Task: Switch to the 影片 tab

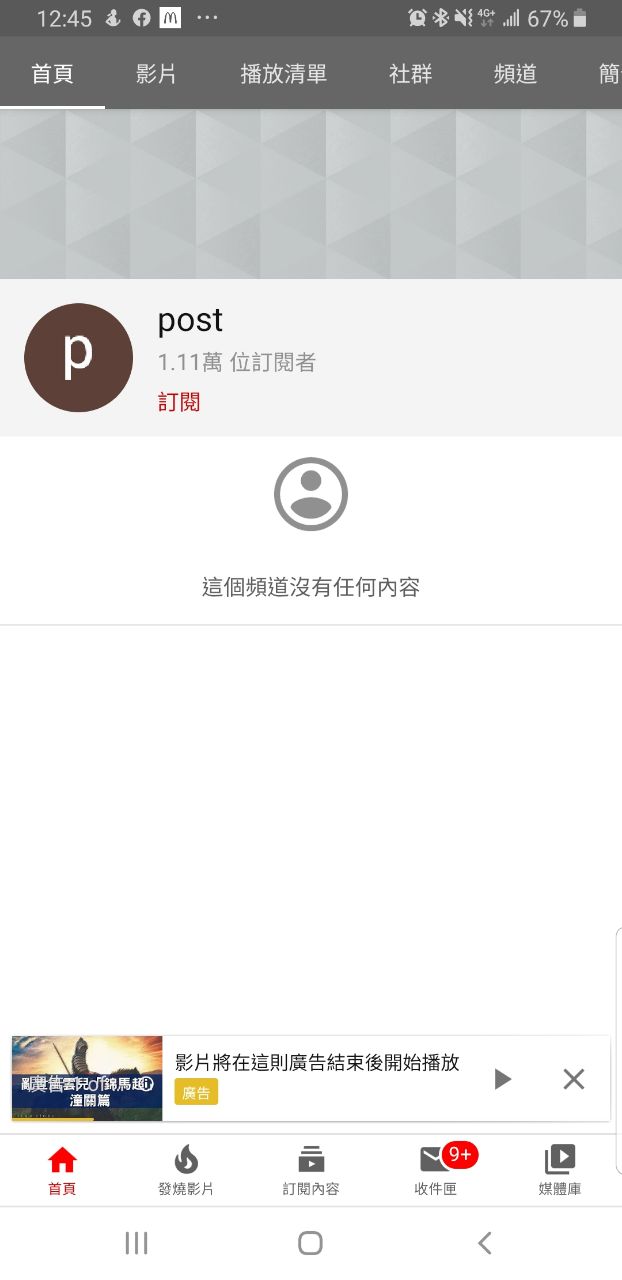Action: [x=156, y=74]
